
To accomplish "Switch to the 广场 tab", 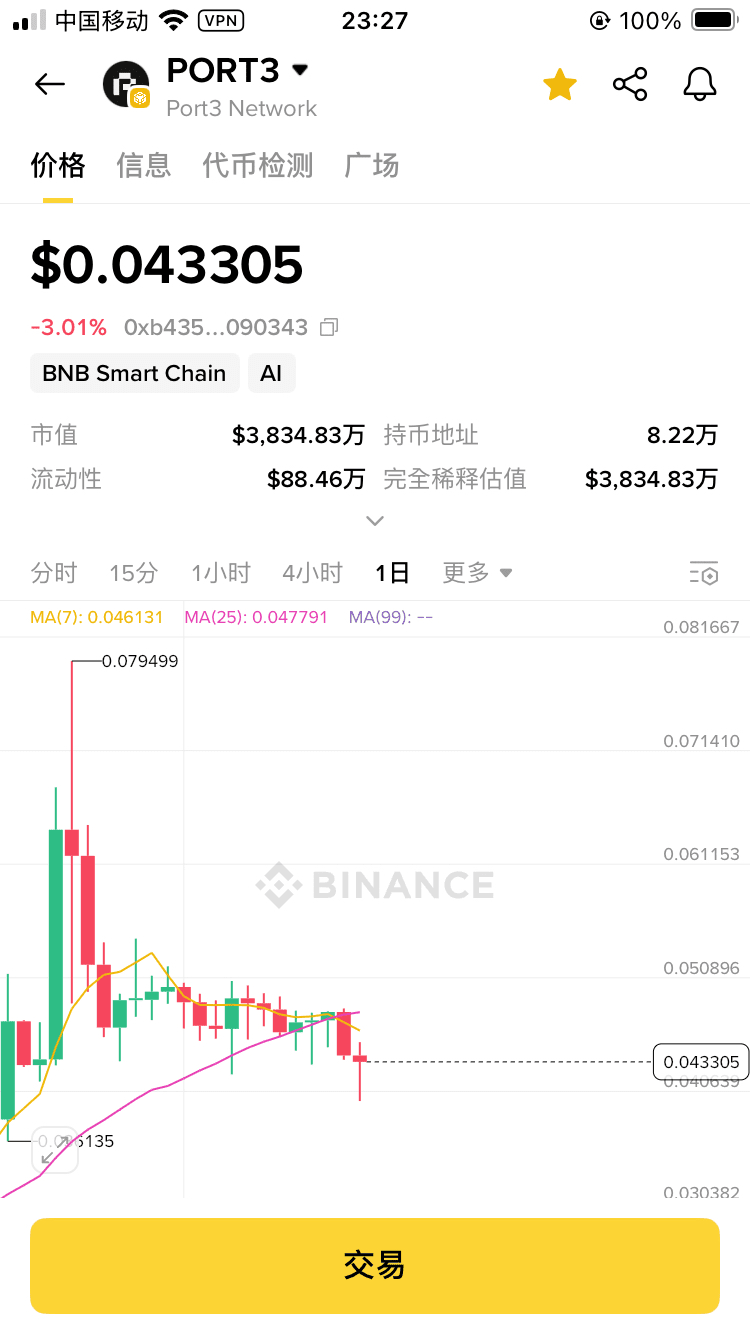I will 372,165.
